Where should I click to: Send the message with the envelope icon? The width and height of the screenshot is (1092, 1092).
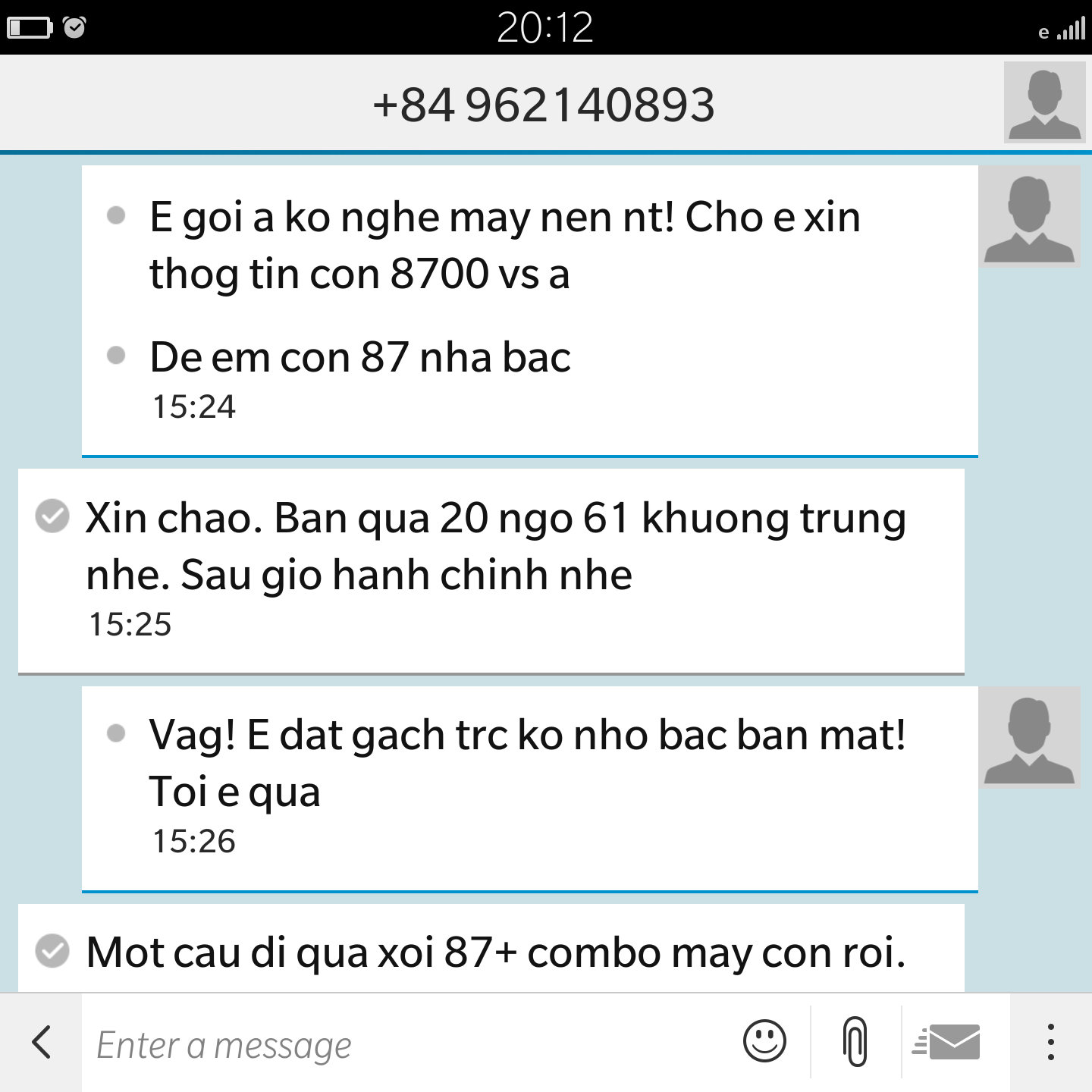[948, 1042]
